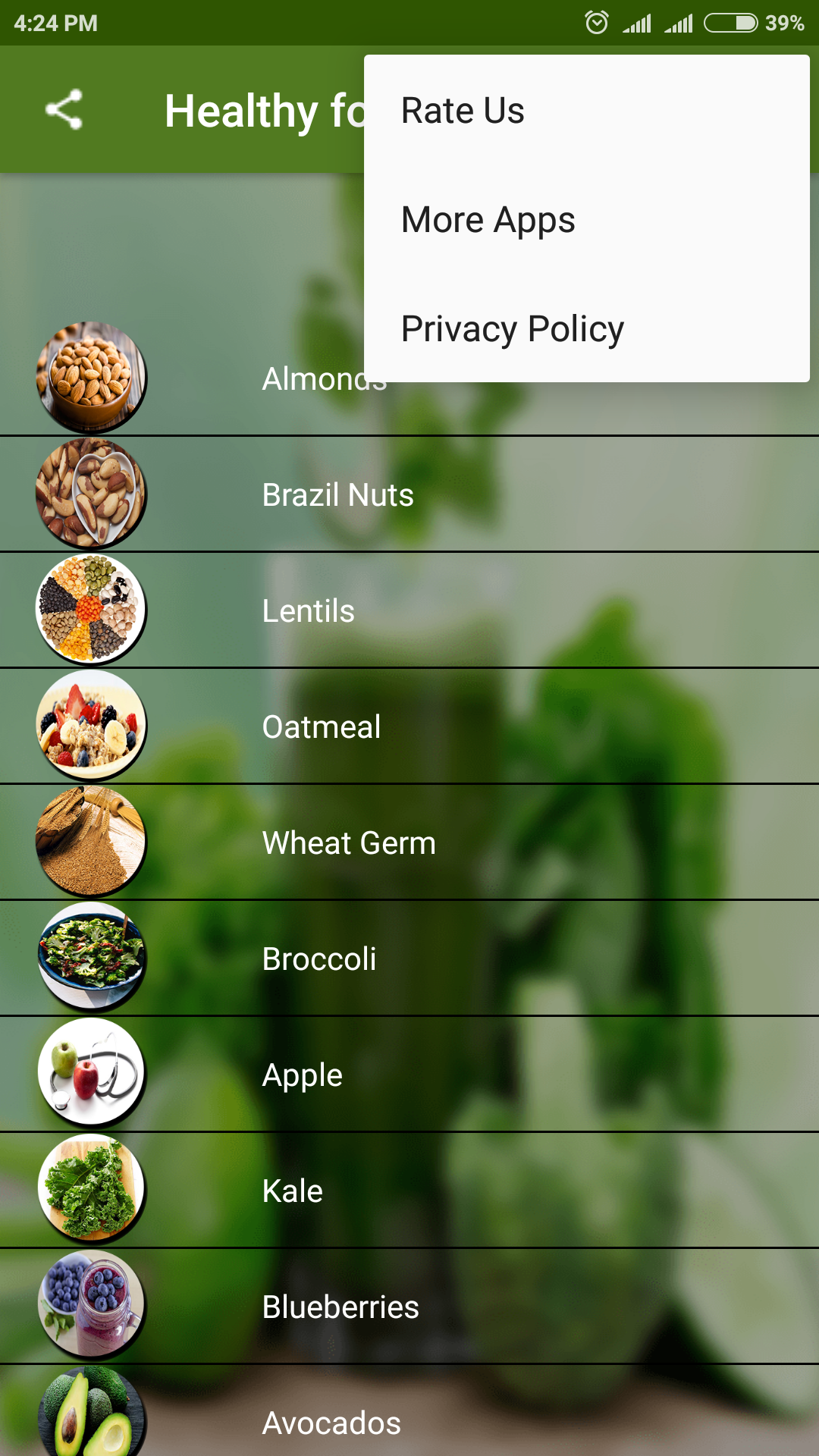Open the Brazil Nuts entry
The image size is (819, 1456).
[409, 494]
